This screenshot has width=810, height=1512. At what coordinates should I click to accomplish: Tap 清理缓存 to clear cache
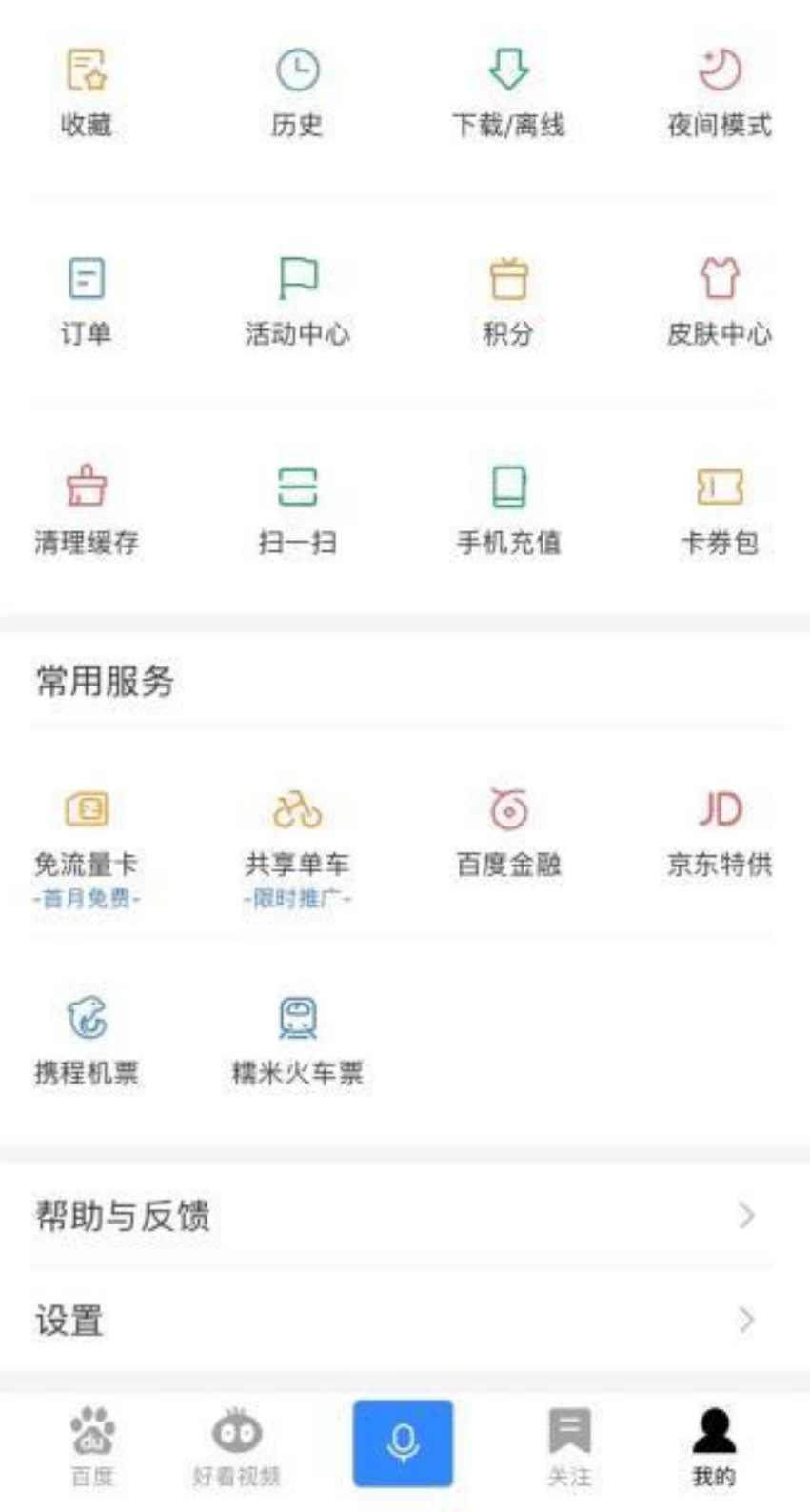click(x=86, y=511)
